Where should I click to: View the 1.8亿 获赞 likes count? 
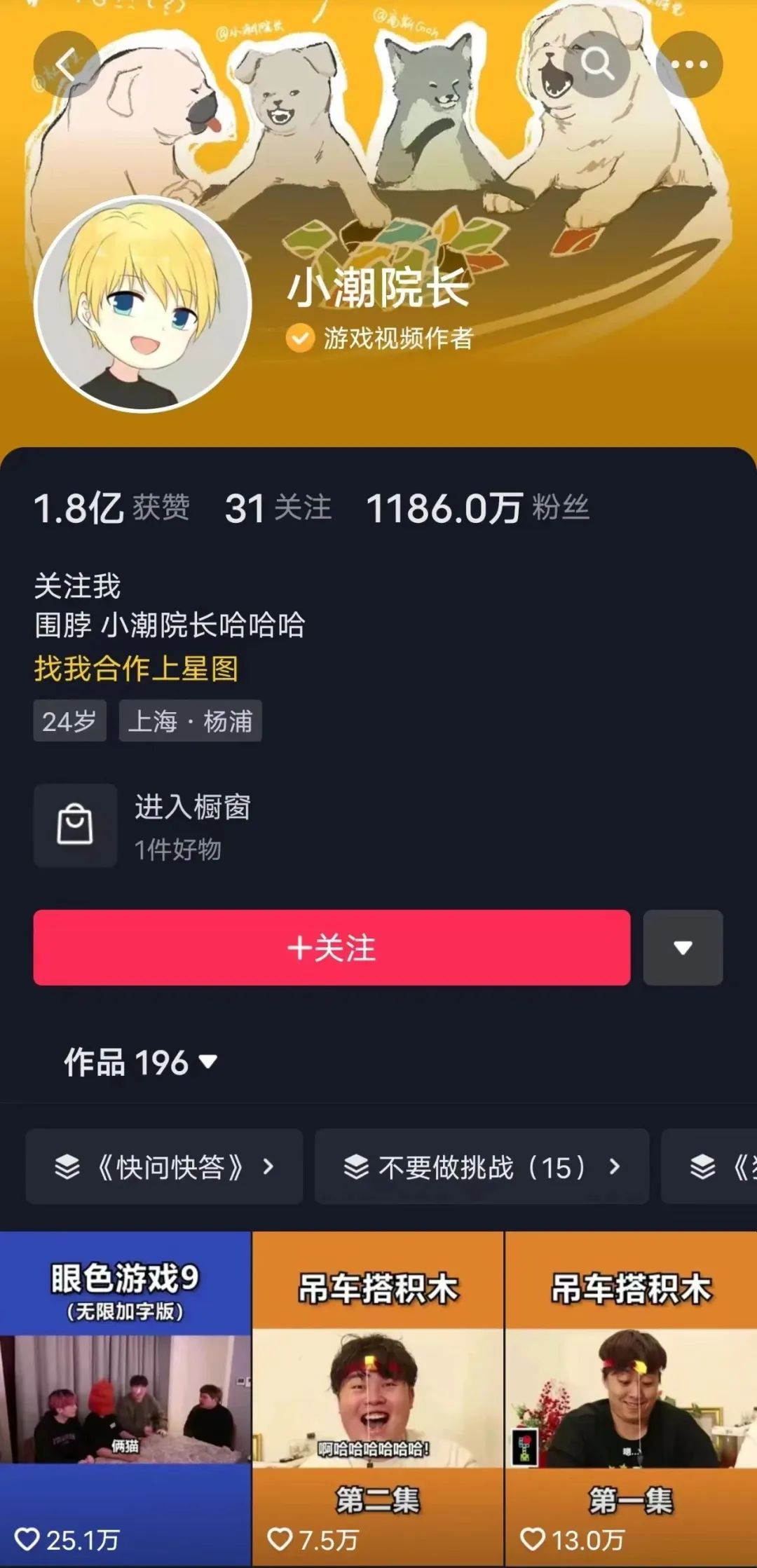(x=111, y=508)
